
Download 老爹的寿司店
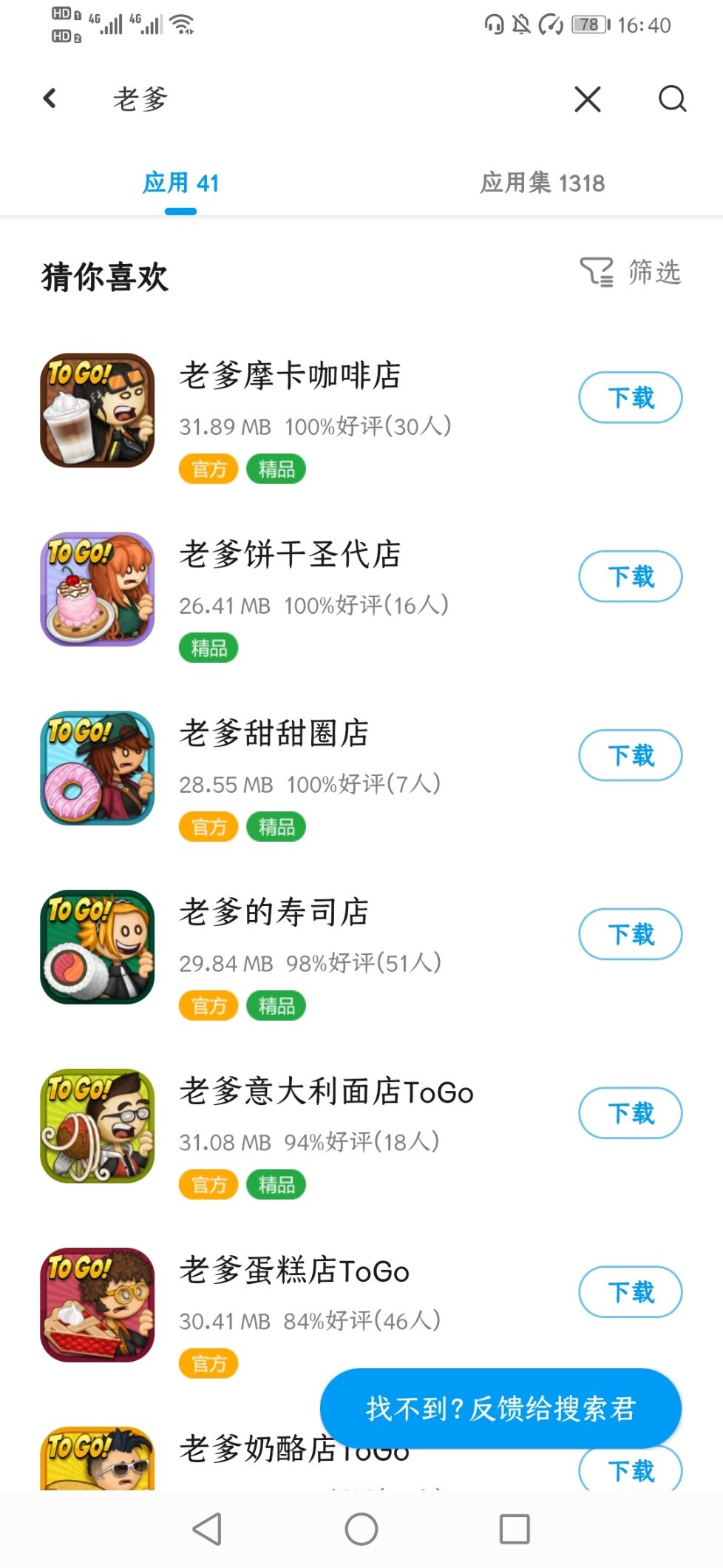click(630, 935)
